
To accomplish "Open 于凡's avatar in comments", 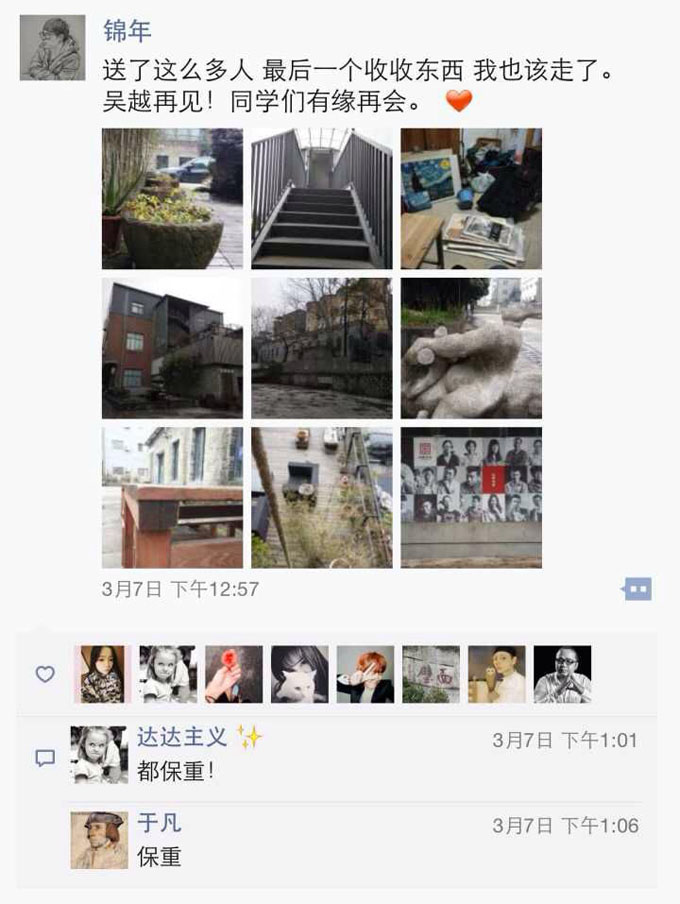I will pos(99,840).
